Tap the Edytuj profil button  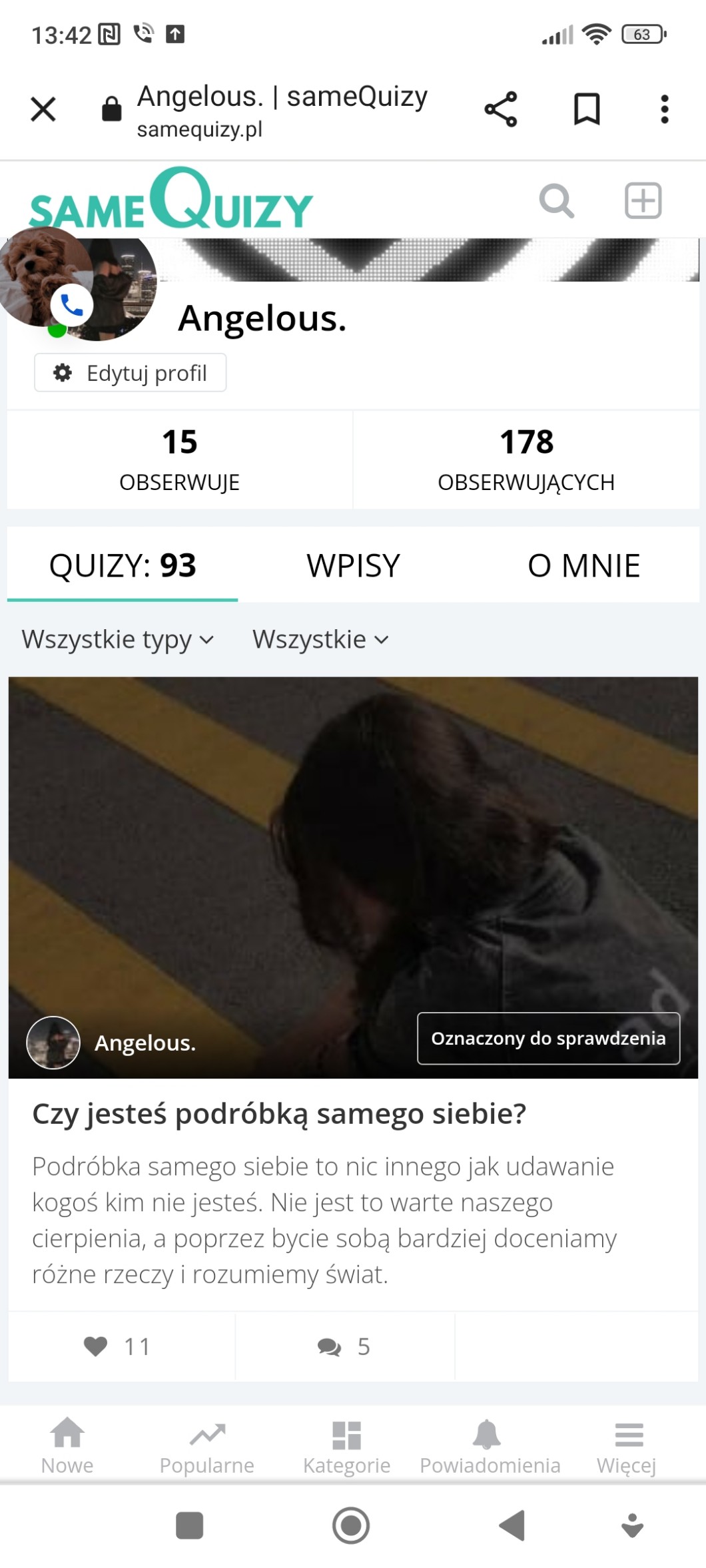[x=131, y=373]
